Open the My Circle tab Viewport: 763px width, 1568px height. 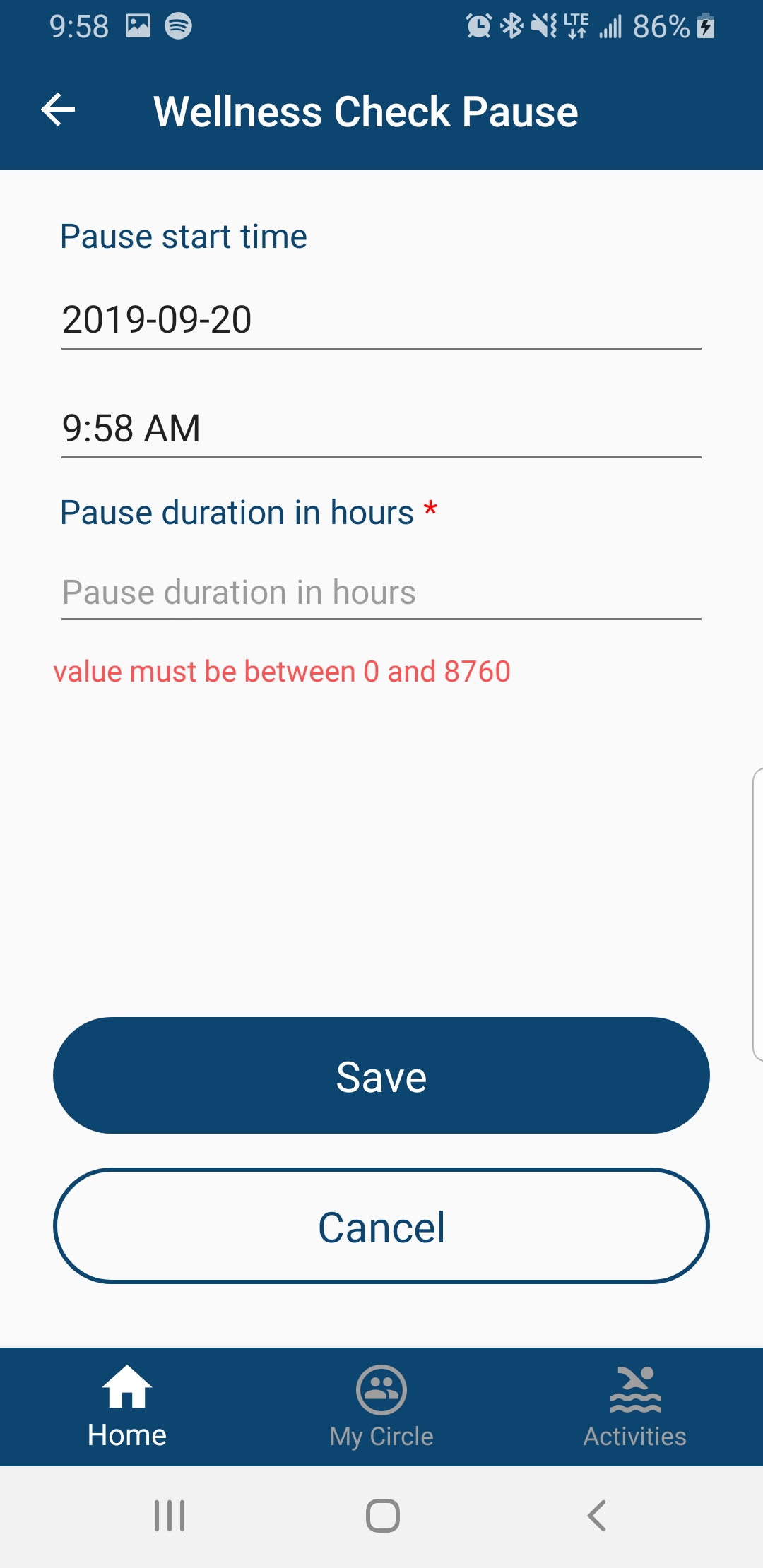[381, 1406]
